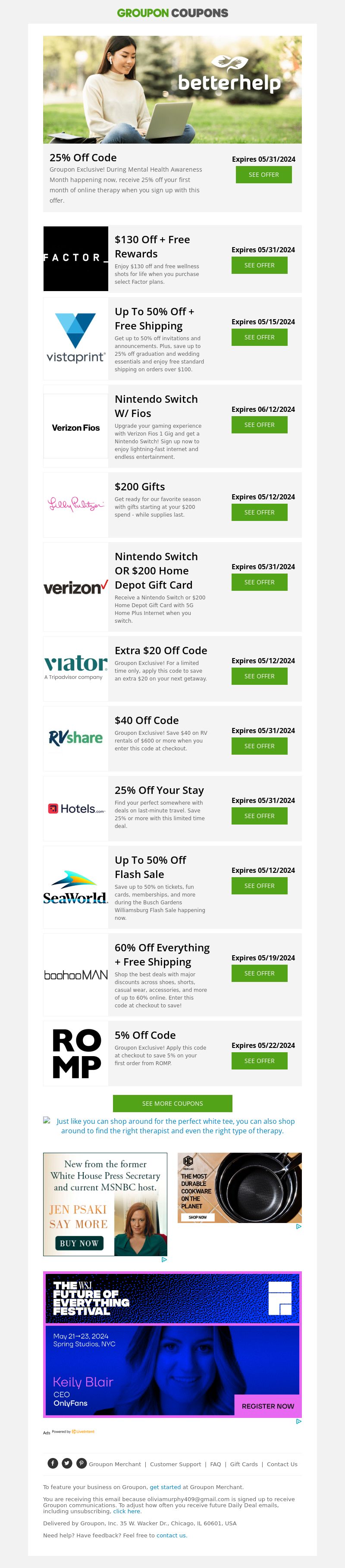This screenshot has width=345, height=1568.
Task: Open the Groupon Pinterest icon
Action: tap(81, 1464)
